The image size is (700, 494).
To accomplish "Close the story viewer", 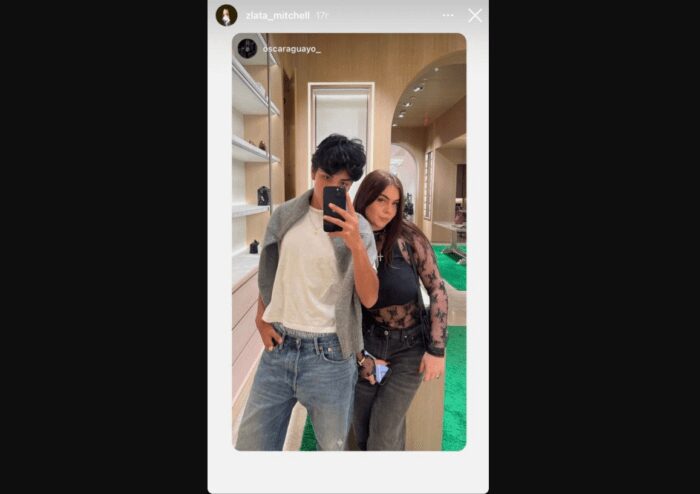I will (475, 15).
